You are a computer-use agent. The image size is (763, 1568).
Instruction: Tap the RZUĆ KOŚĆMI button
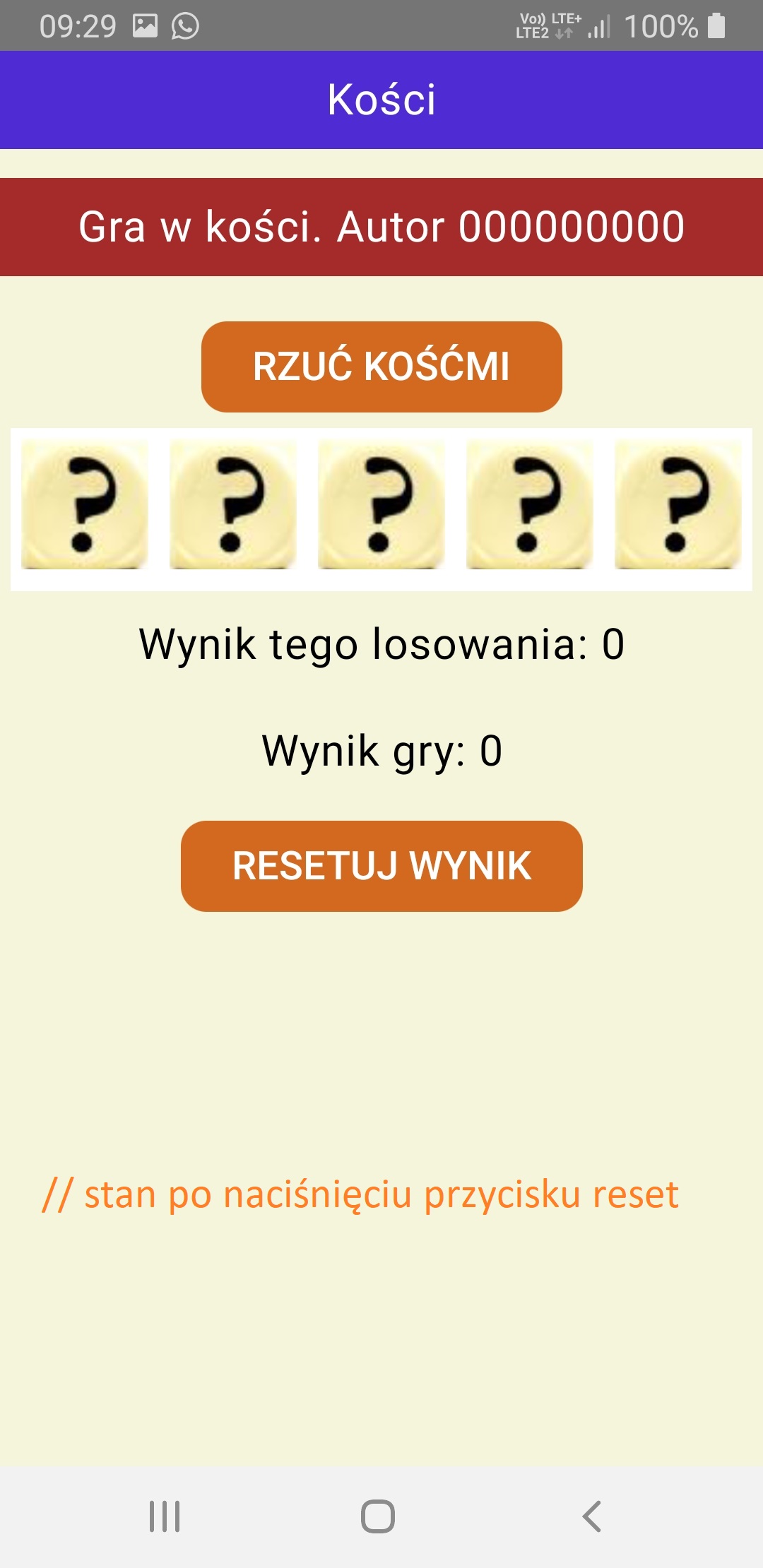click(381, 367)
